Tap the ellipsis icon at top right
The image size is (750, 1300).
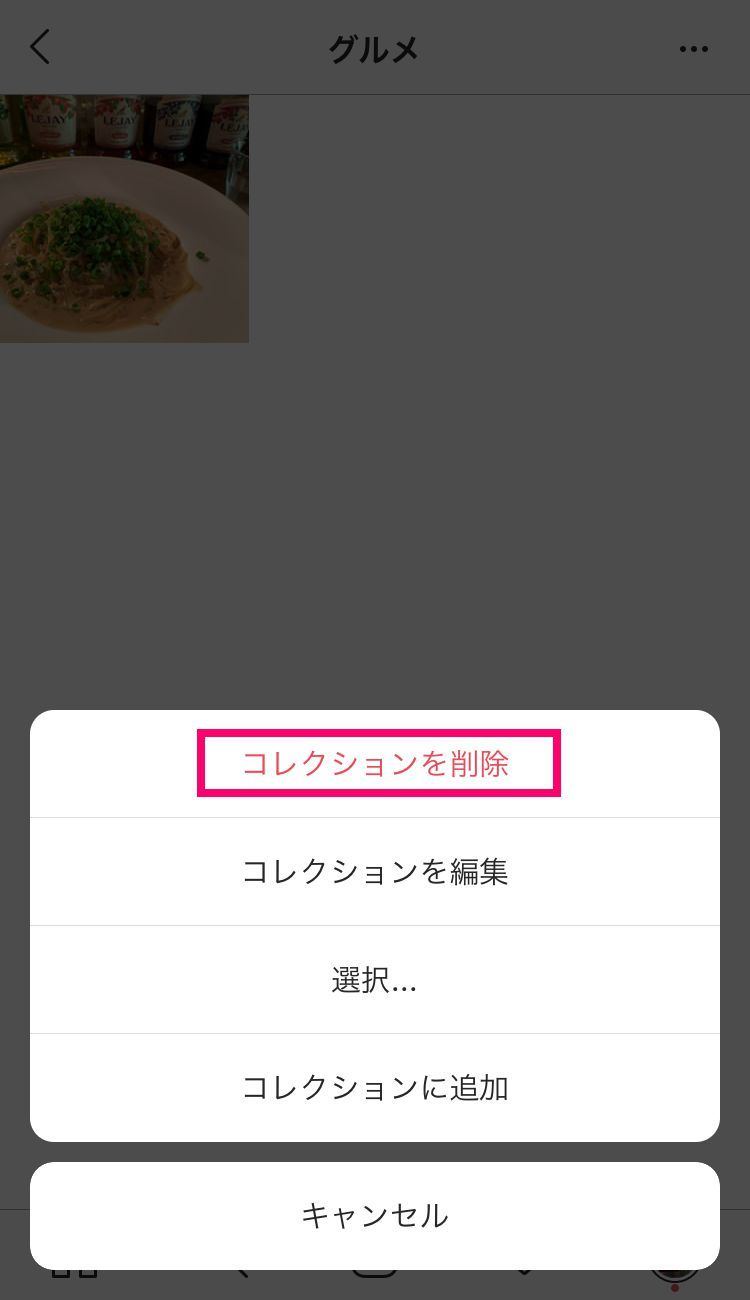pos(693,47)
